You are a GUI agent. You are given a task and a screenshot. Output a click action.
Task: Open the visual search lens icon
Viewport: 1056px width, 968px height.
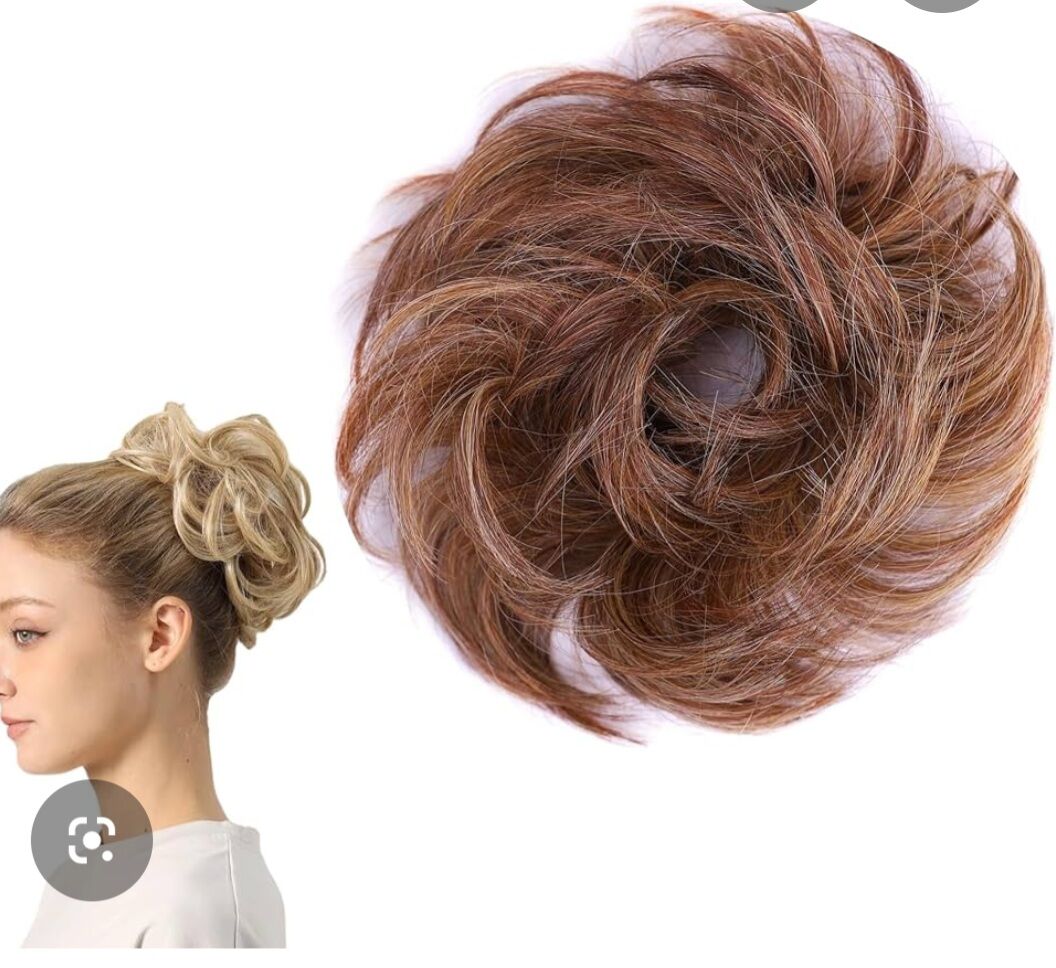pos(92,840)
